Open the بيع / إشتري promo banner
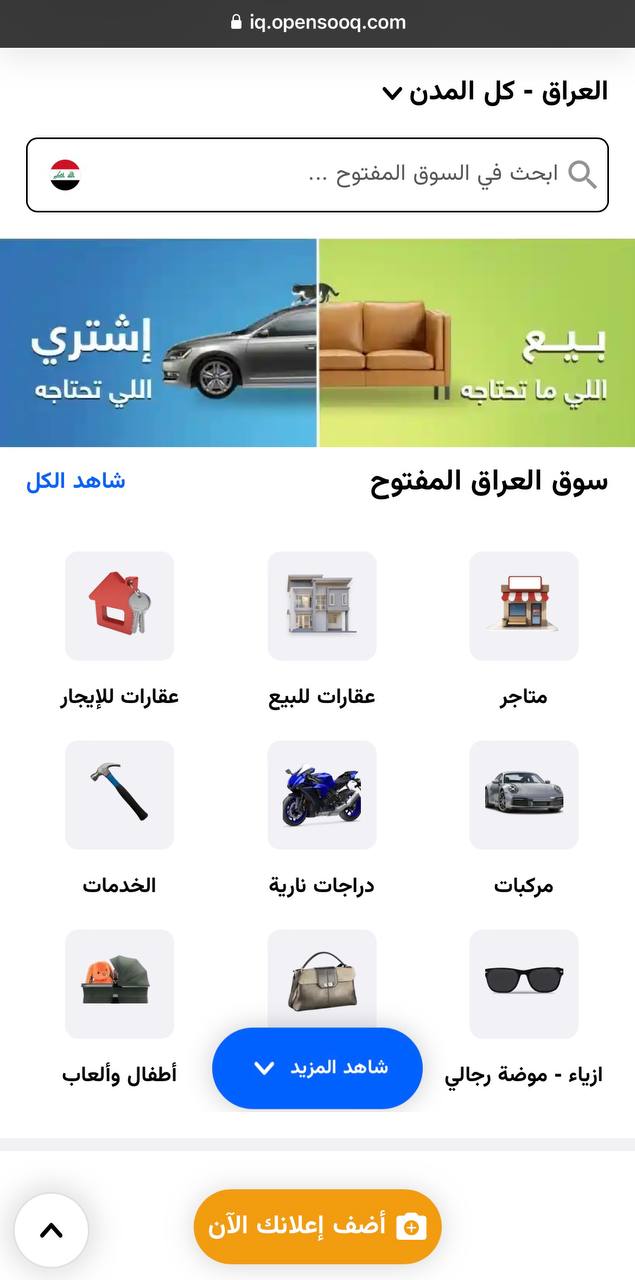 coord(317,342)
